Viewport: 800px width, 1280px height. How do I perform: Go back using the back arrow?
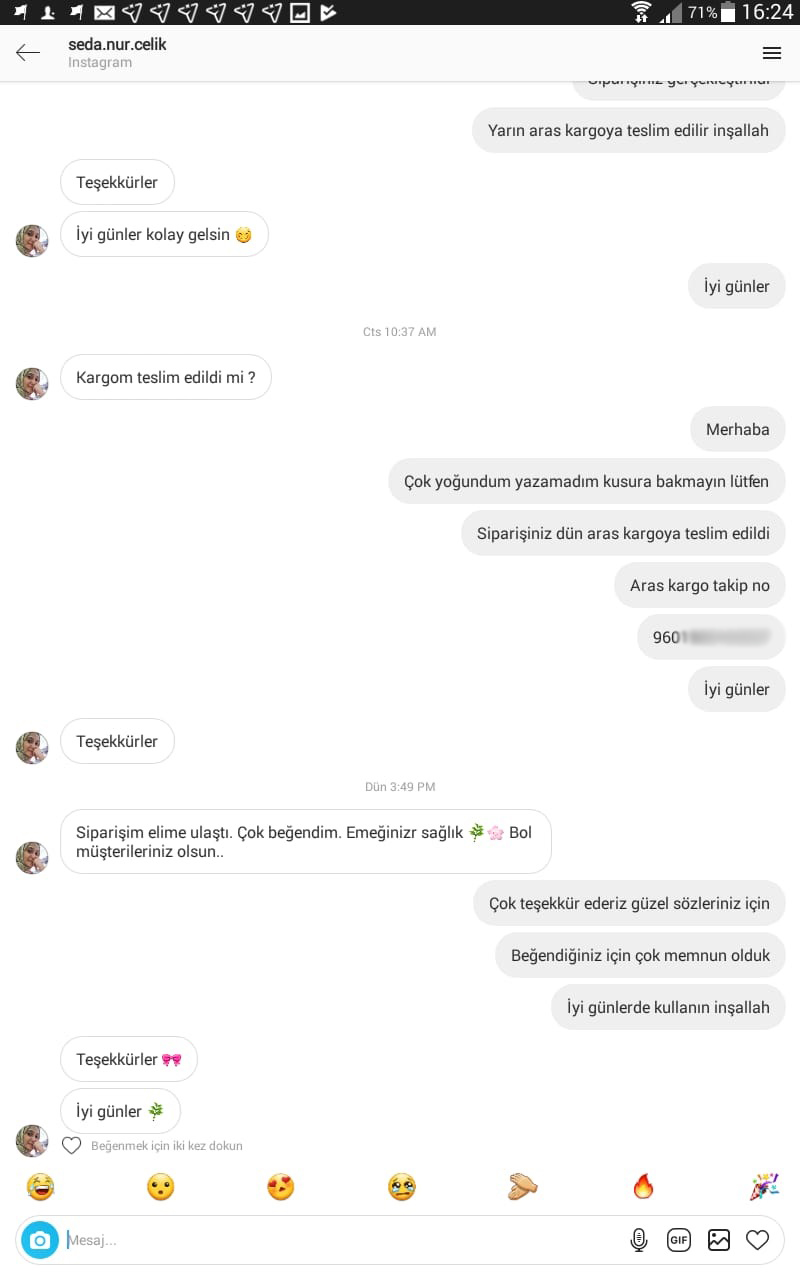click(x=28, y=53)
